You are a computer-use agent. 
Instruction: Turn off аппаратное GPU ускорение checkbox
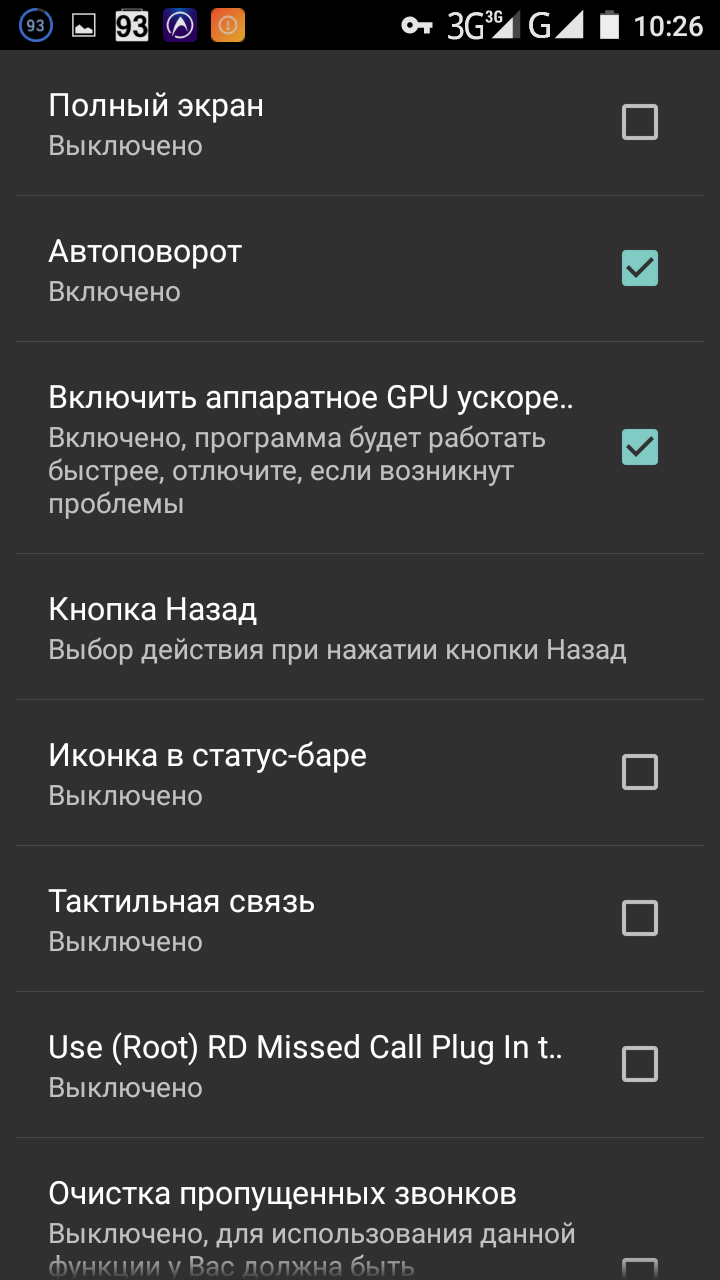coord(640,447)
